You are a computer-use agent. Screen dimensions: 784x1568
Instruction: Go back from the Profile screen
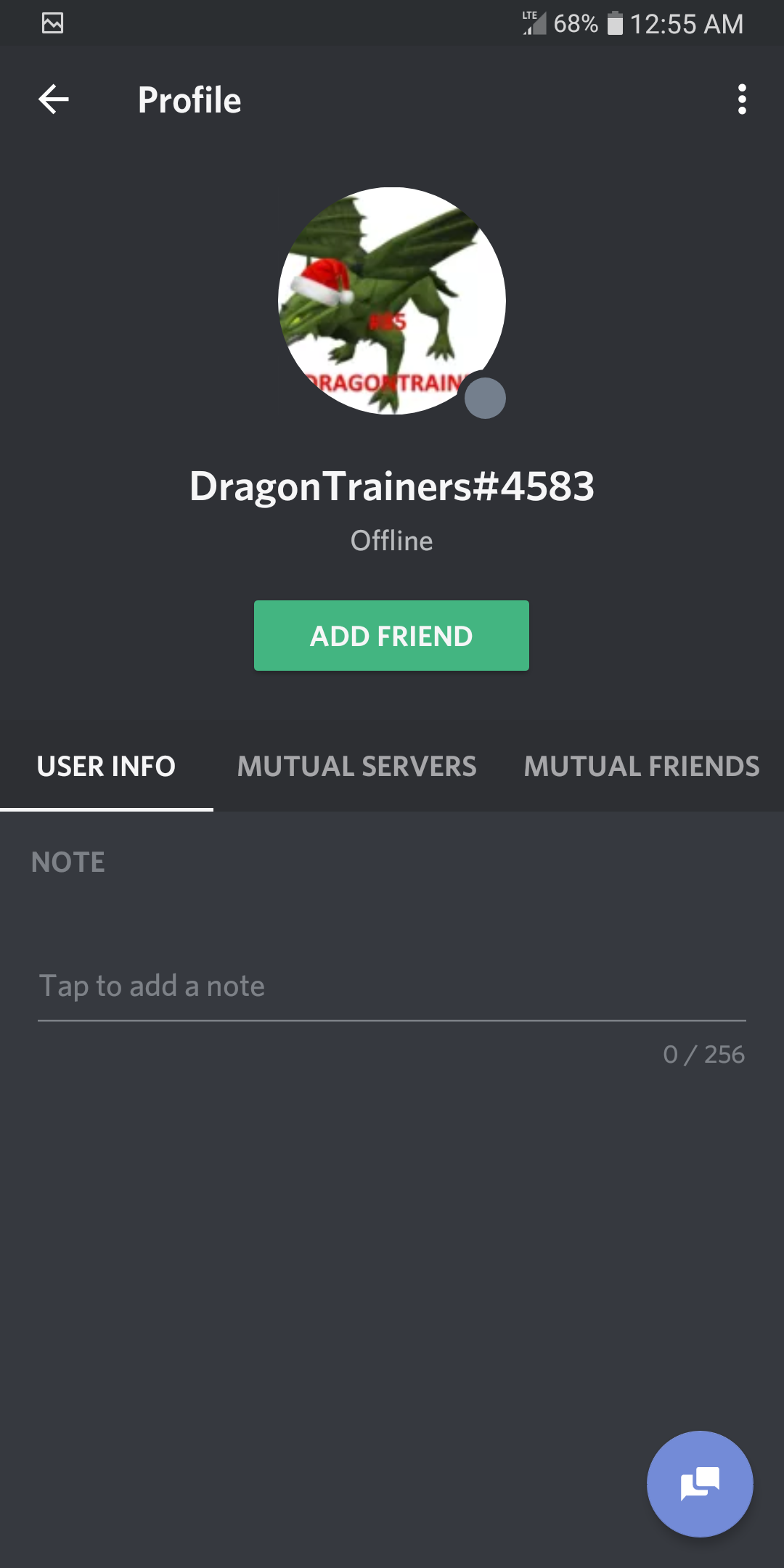[x=54, y=99]
